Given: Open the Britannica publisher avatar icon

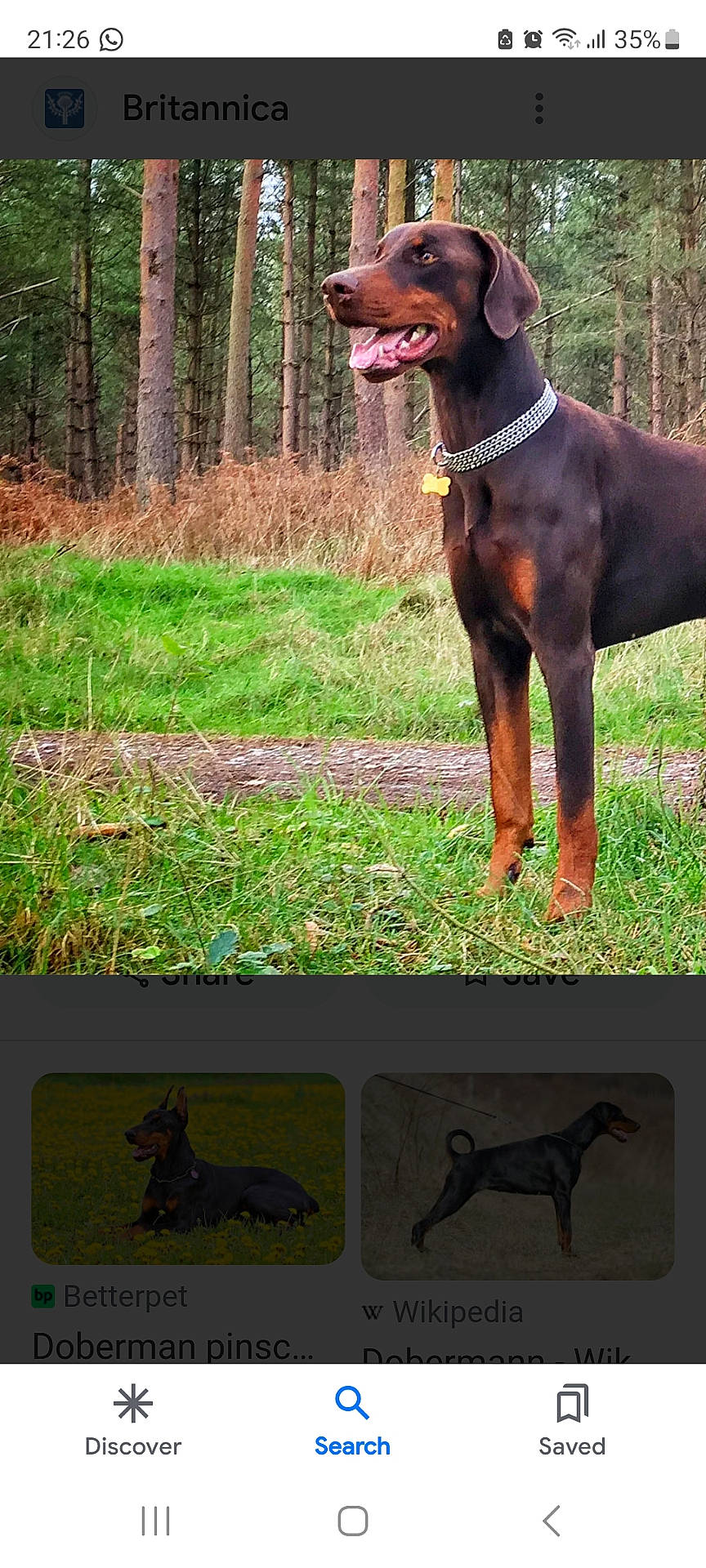Looking at the screenshot, I should pos(65,107).
